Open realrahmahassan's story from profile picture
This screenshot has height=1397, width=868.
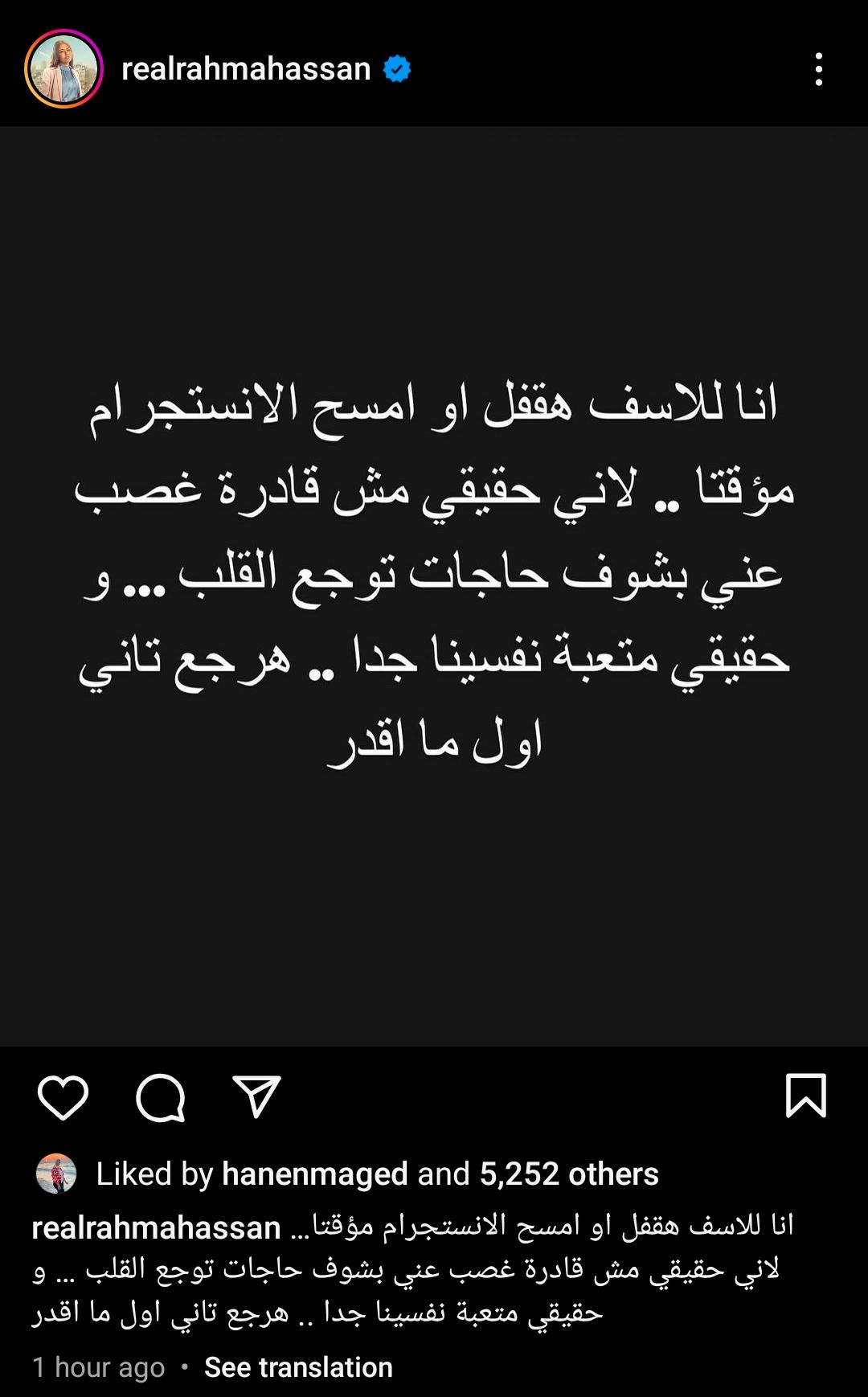point(63,69)
